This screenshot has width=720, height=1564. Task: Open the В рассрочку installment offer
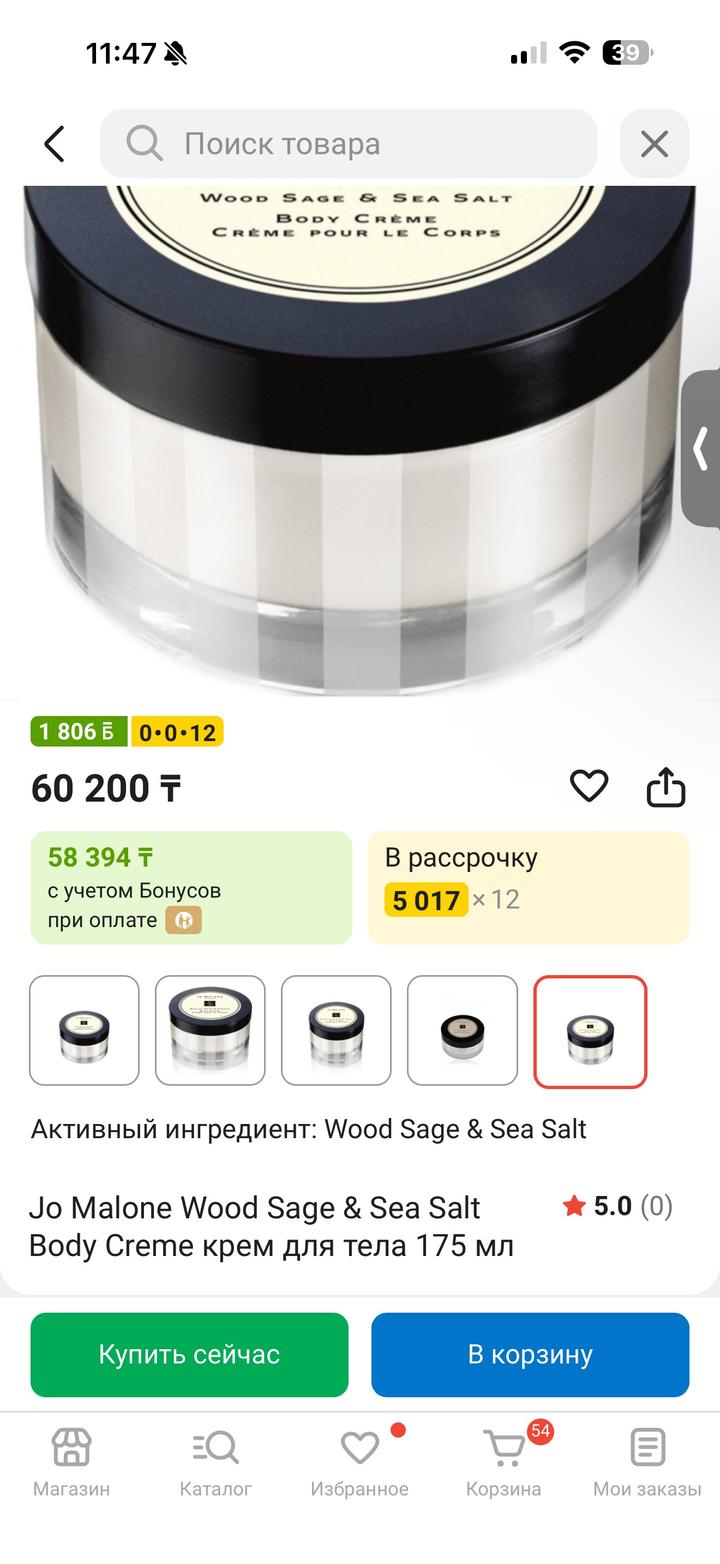click(x=528, y=887)
